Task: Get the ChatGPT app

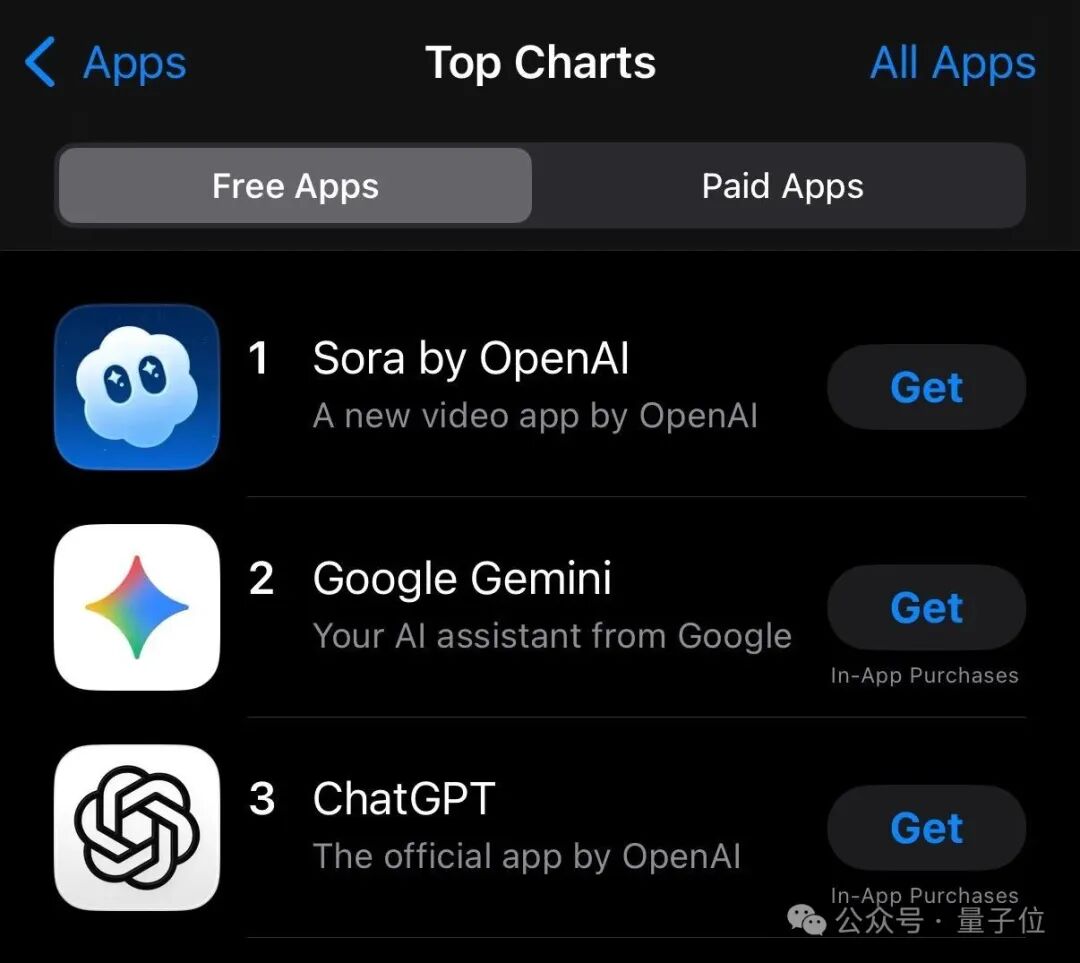Action: click(x=926, y=828)
